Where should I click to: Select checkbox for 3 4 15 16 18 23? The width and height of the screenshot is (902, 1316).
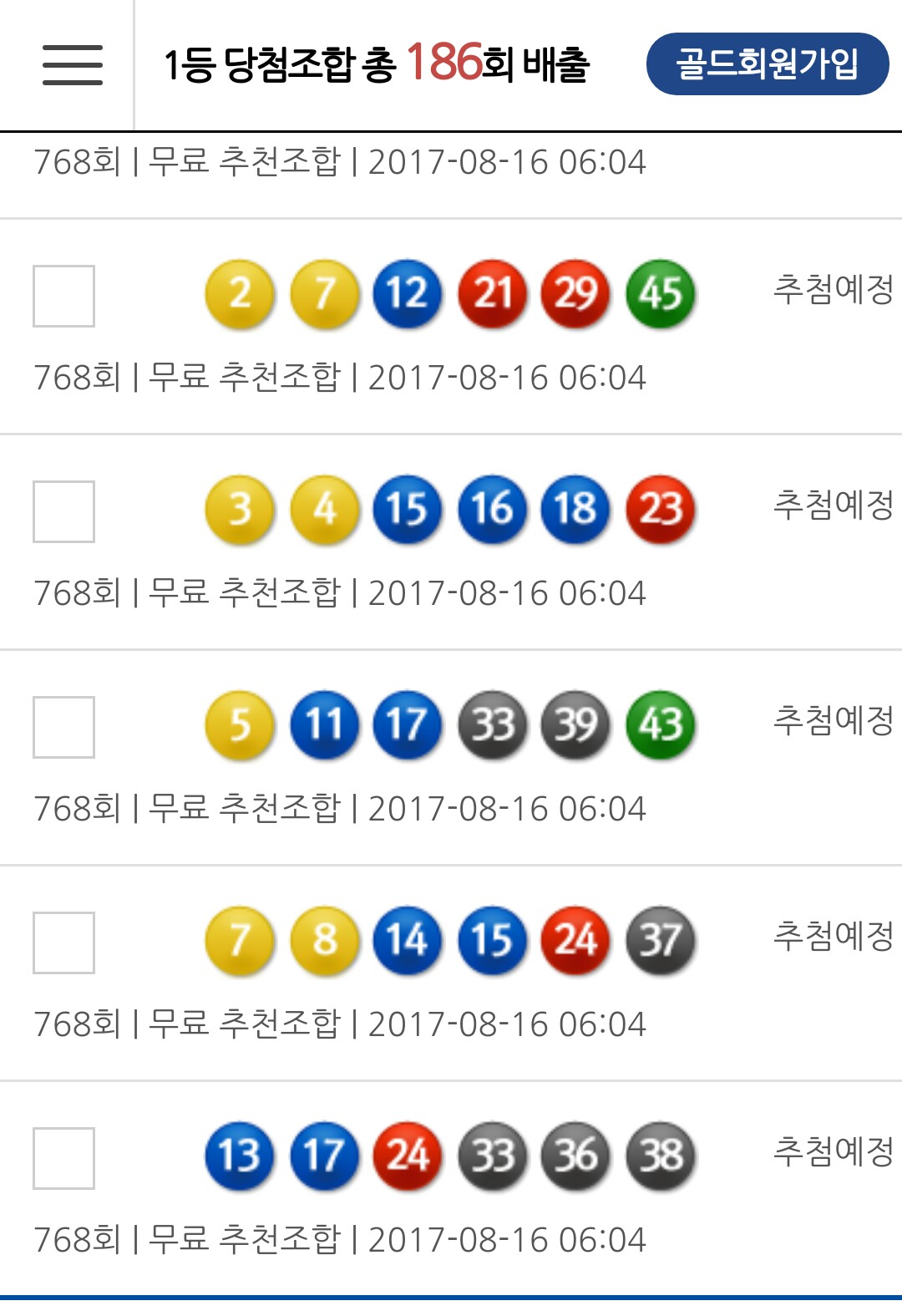63,511
